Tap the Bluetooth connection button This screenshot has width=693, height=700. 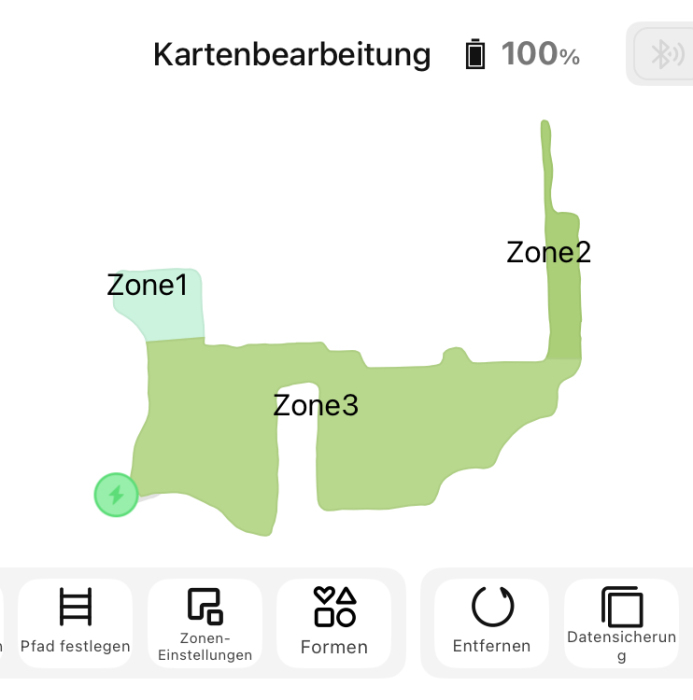click(662, 54)
